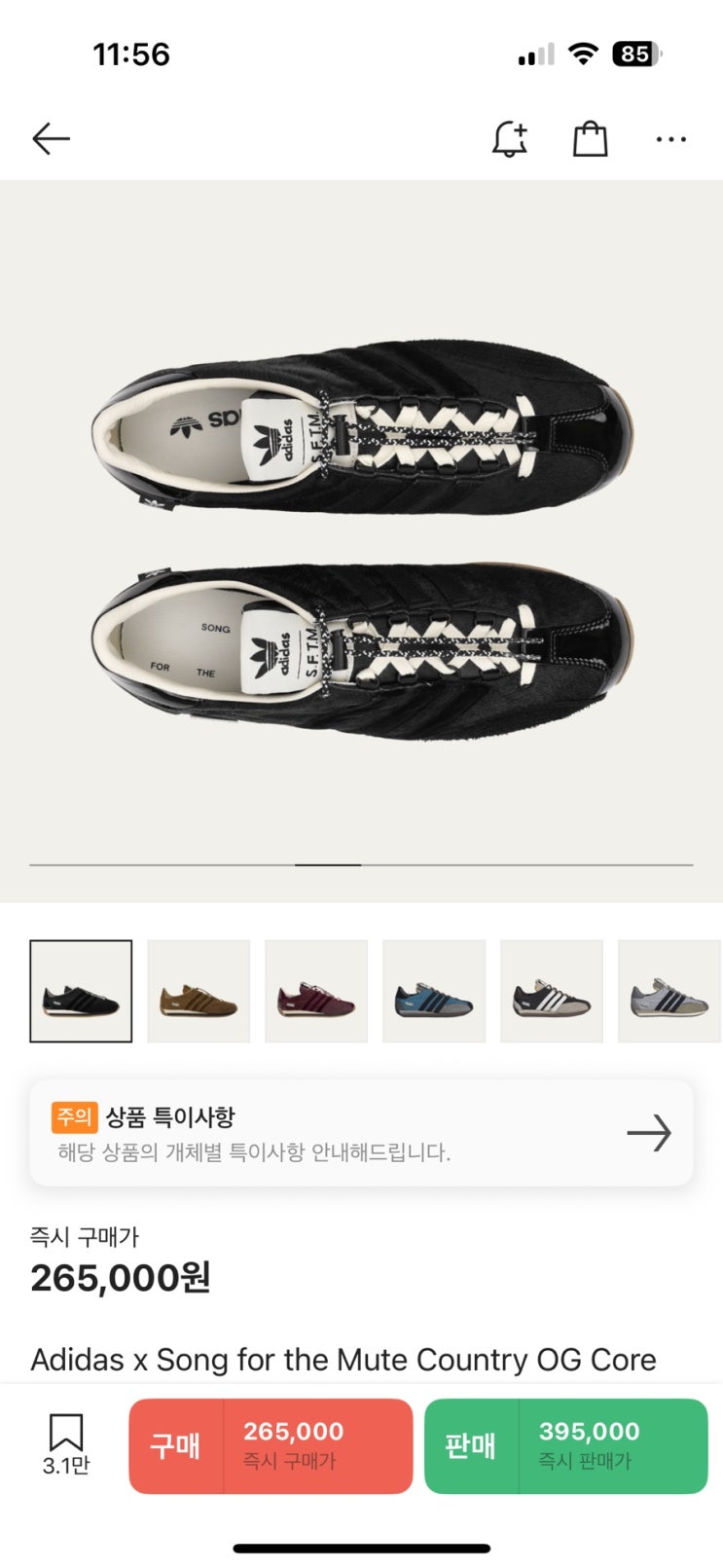723x1568 pixels.
Task: Set a price alert with the bell icon
Action: [x=509, y=139]
